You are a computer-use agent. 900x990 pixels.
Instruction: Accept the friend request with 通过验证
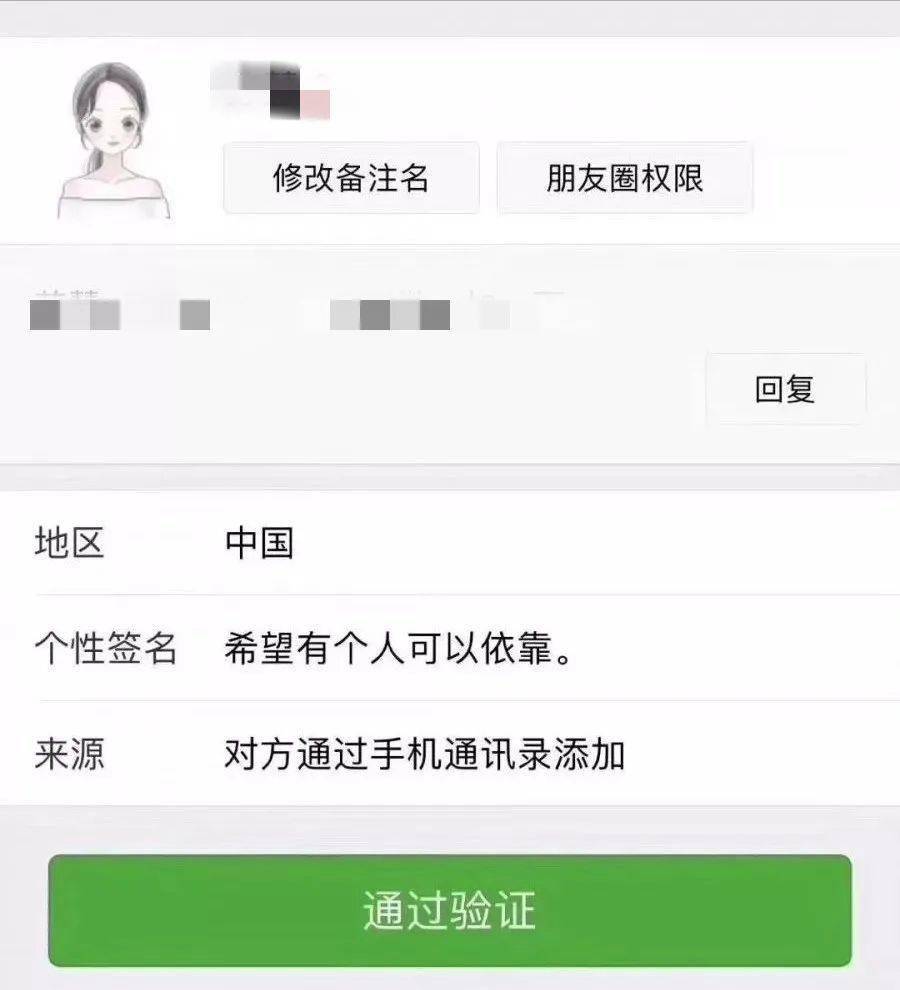(x=450, y=911)
